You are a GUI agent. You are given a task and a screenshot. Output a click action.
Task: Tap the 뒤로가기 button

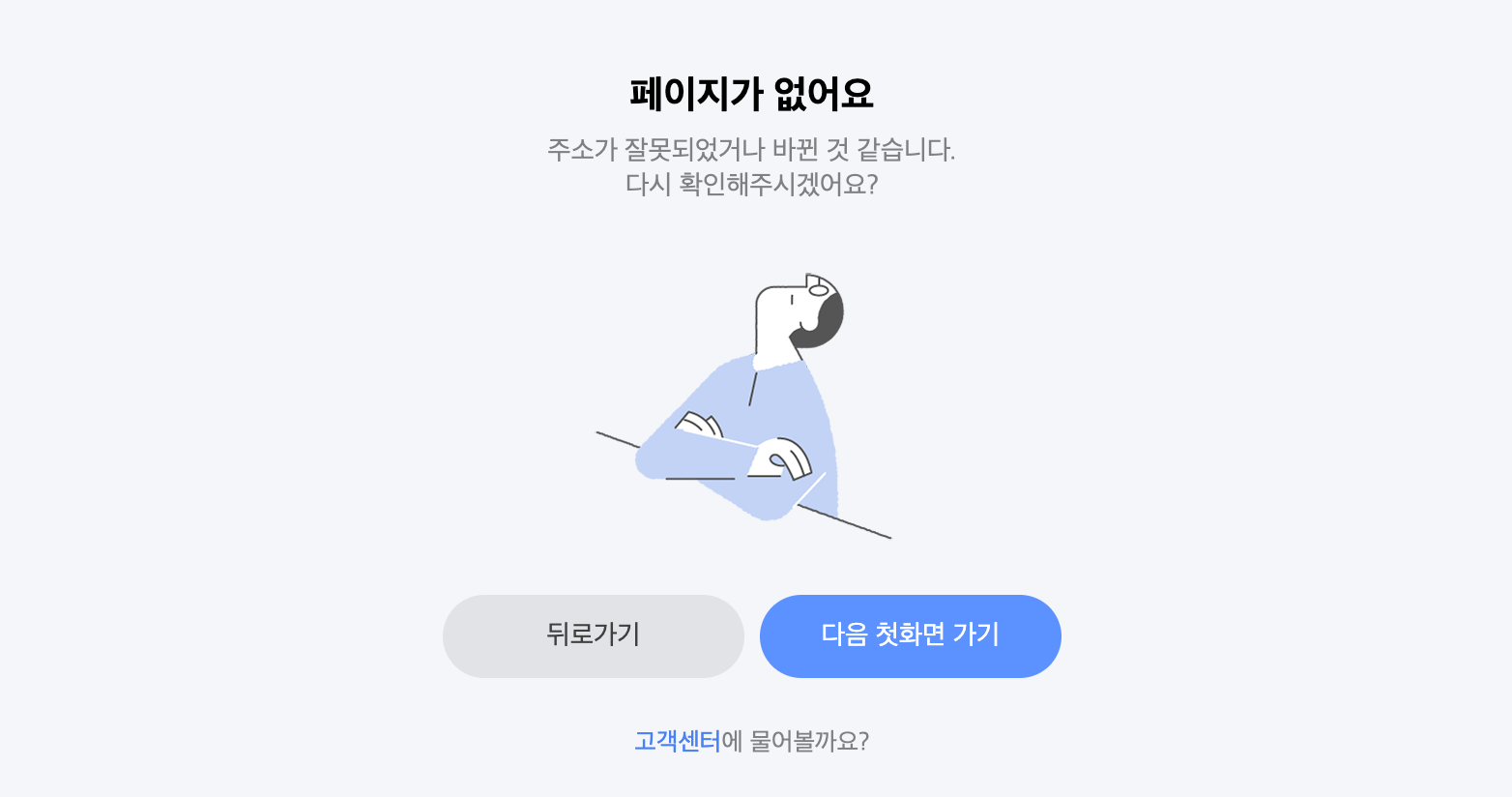(593, 635)
